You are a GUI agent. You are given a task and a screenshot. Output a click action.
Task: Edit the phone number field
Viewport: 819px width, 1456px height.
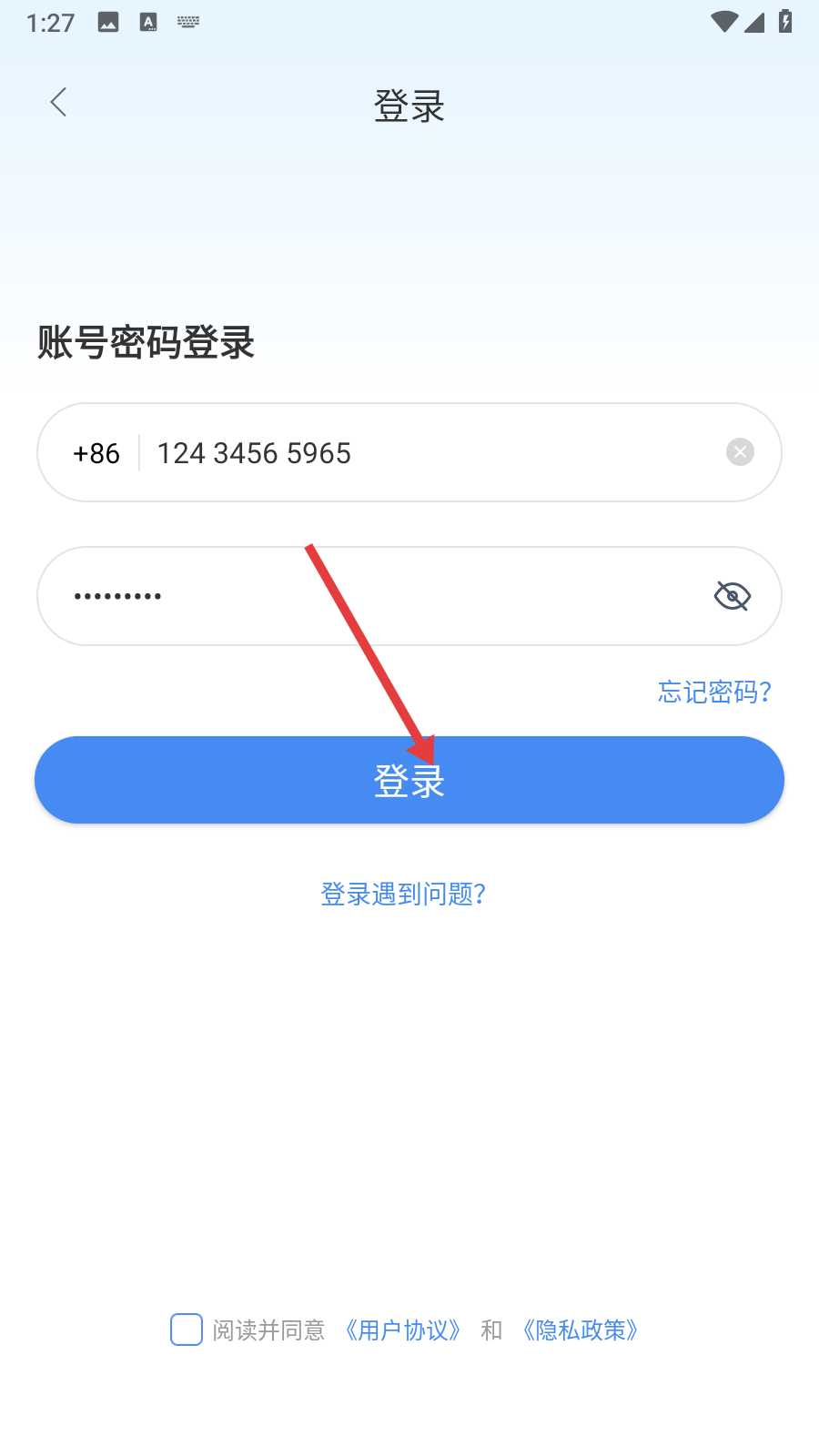click(x=428, y=453)
